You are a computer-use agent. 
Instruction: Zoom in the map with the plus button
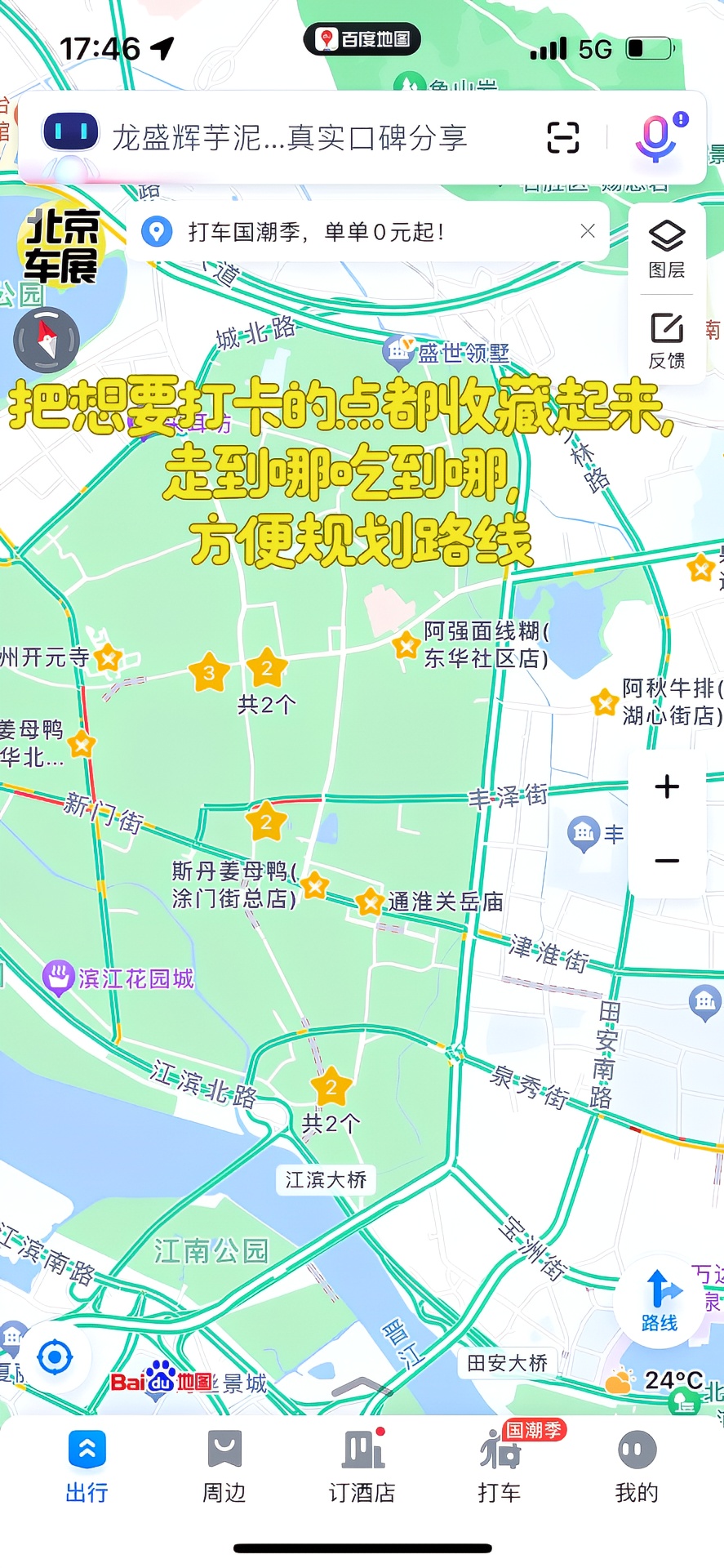pos(667,786)
